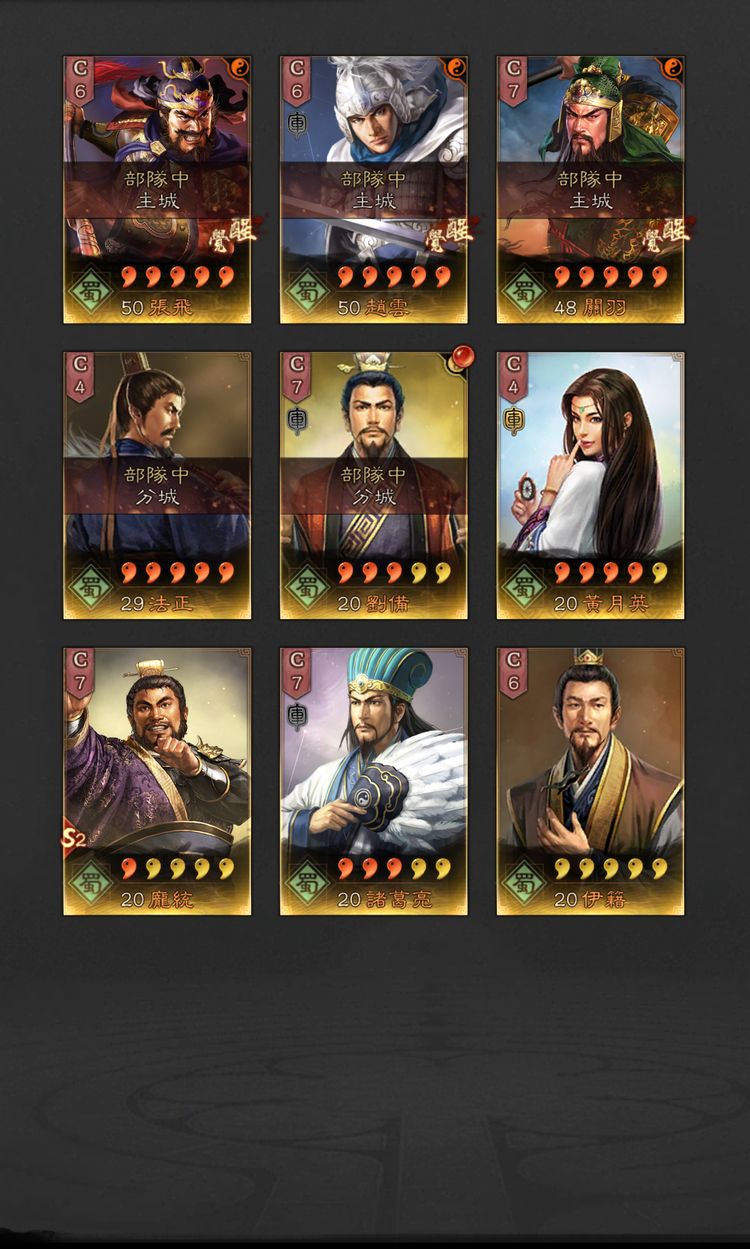Choose the 伊籍 general card

point(590,781)
